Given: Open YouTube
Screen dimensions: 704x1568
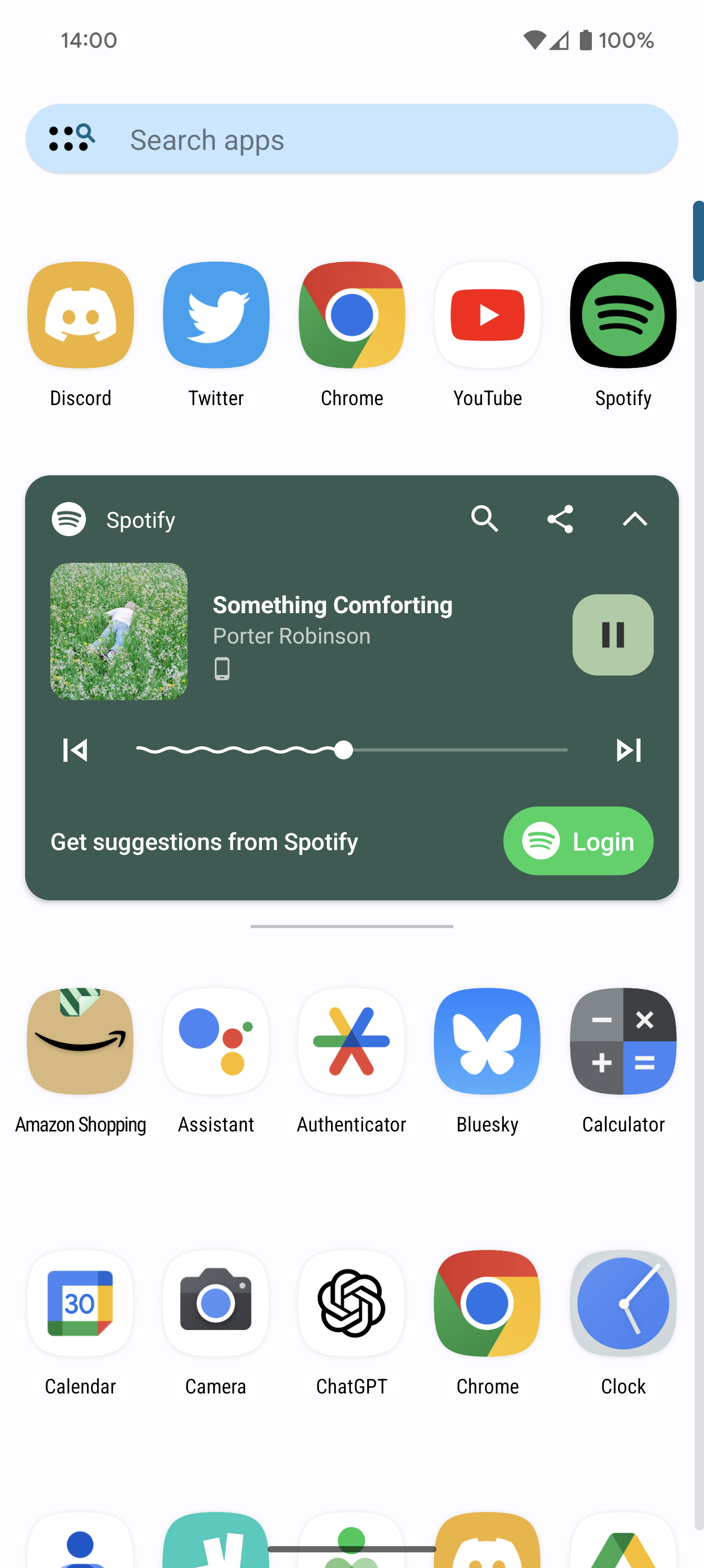Looking at the screenshot, I should 487,315.
